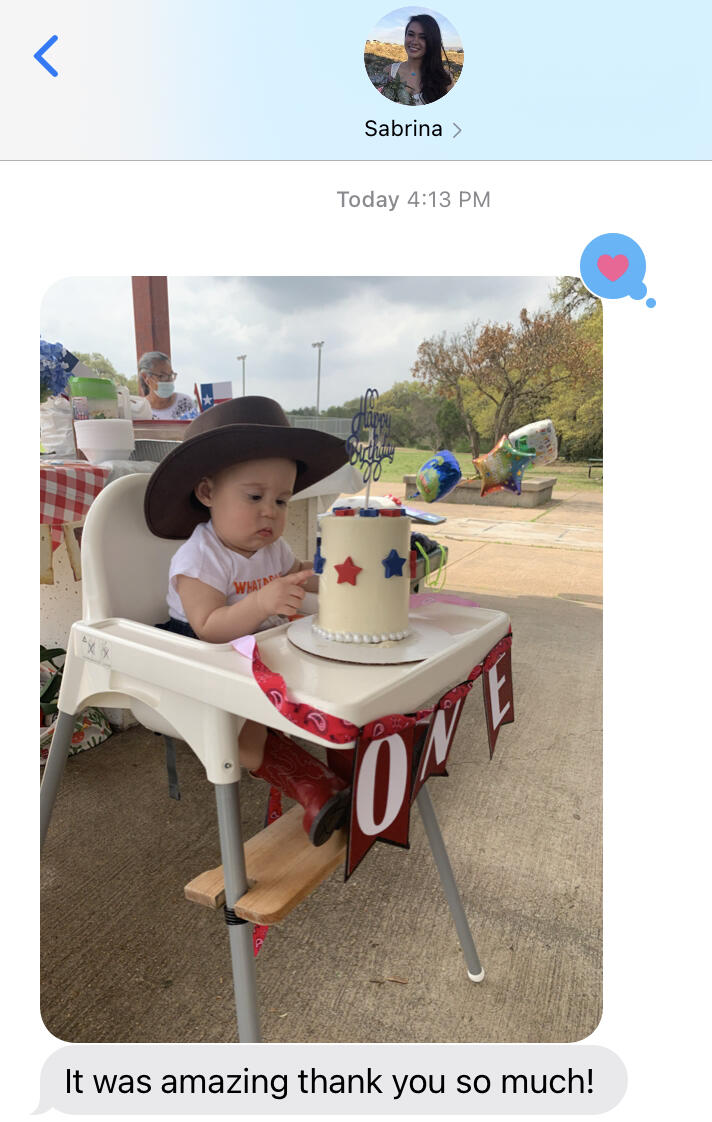Tap the heart reaction on the photo
The image size is (712, 1122).
click(x=613, y=267)
